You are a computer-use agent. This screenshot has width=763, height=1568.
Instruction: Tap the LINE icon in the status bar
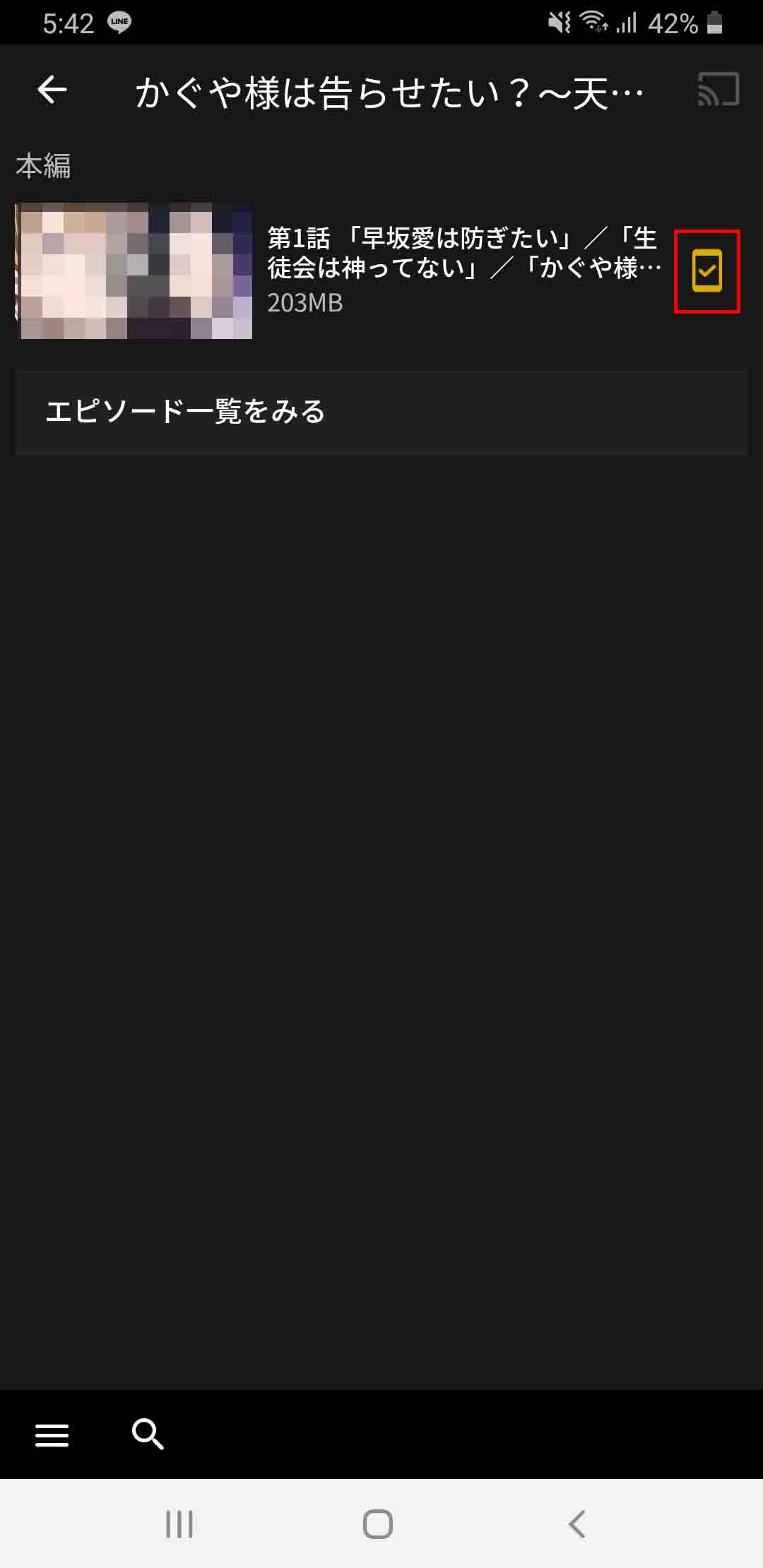[x=122, y=22]
